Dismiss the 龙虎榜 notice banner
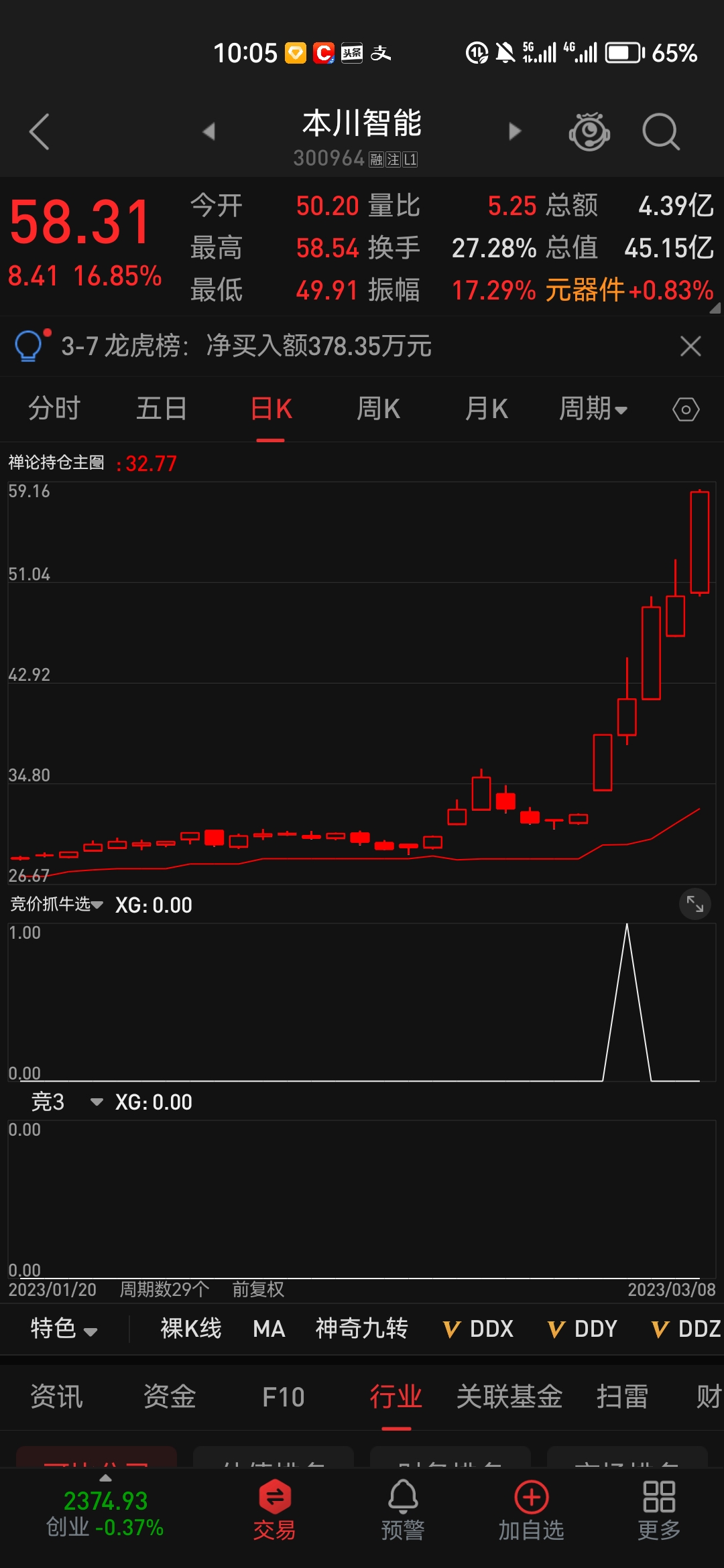Image resolution: width=724 pixels, height=1568 pixels. 690,346
